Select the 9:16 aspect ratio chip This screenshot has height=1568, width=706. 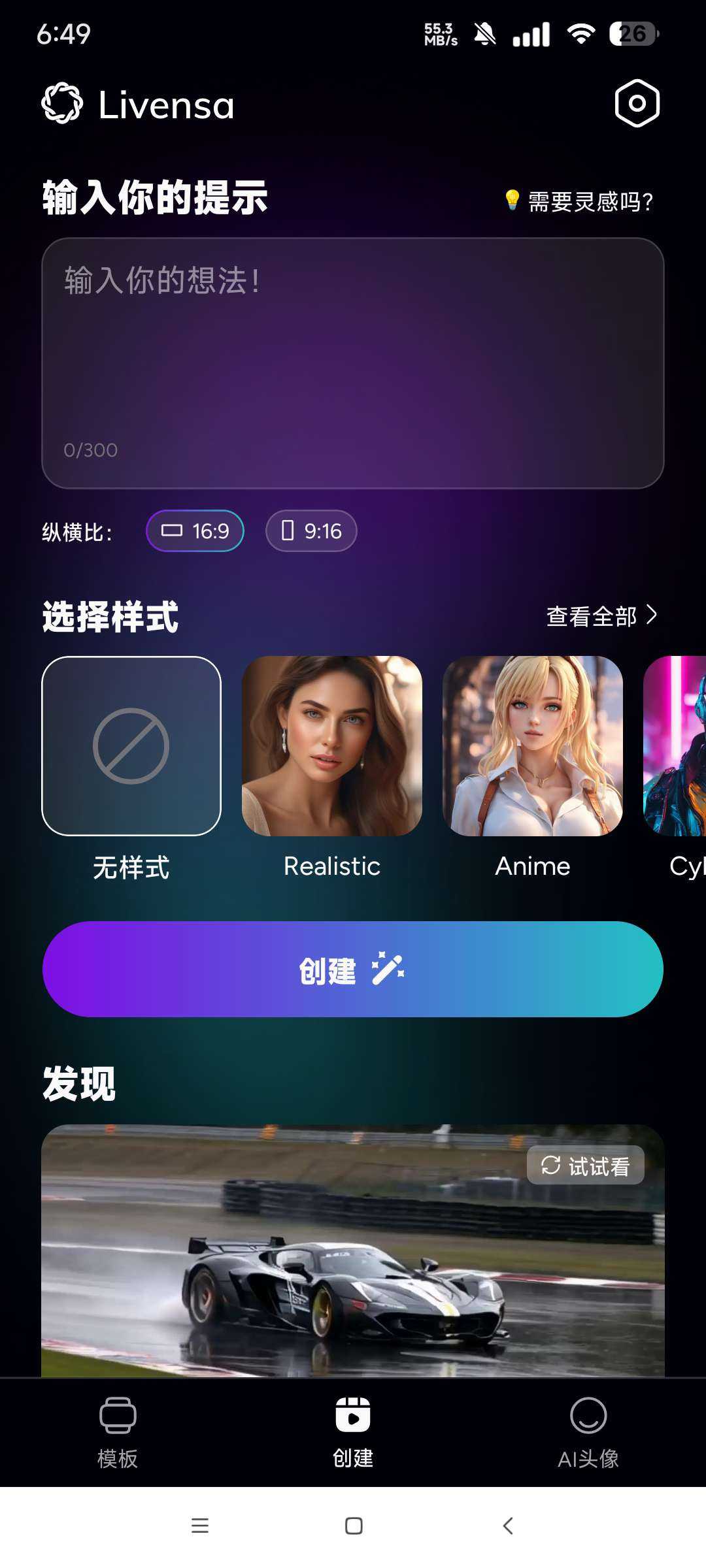pos(311,531)
